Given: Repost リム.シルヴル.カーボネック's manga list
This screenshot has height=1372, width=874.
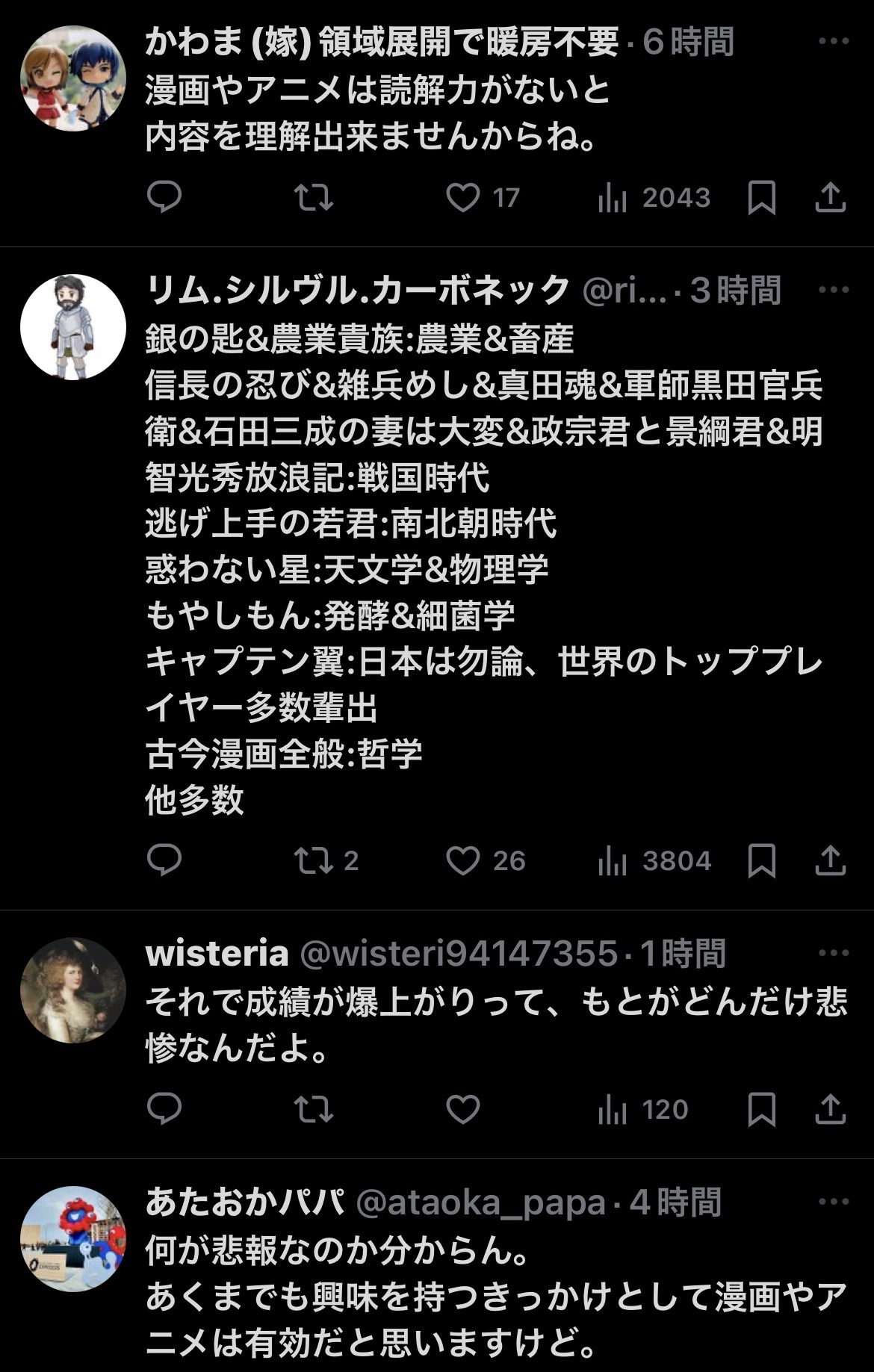Looking at the screenshot, I should coord(314,860).
